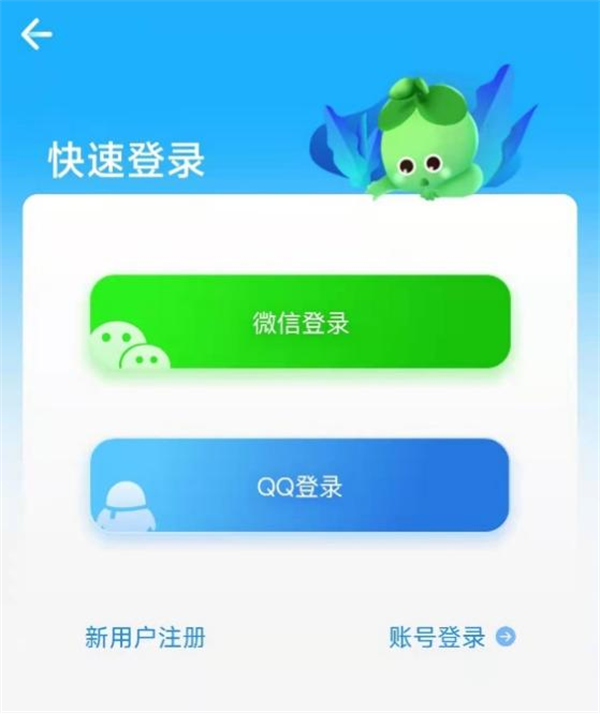The width and height of the screenshot is (600, 714).
Task: Log in with WeChat (微信登录)
Action: tap(300, 323)
